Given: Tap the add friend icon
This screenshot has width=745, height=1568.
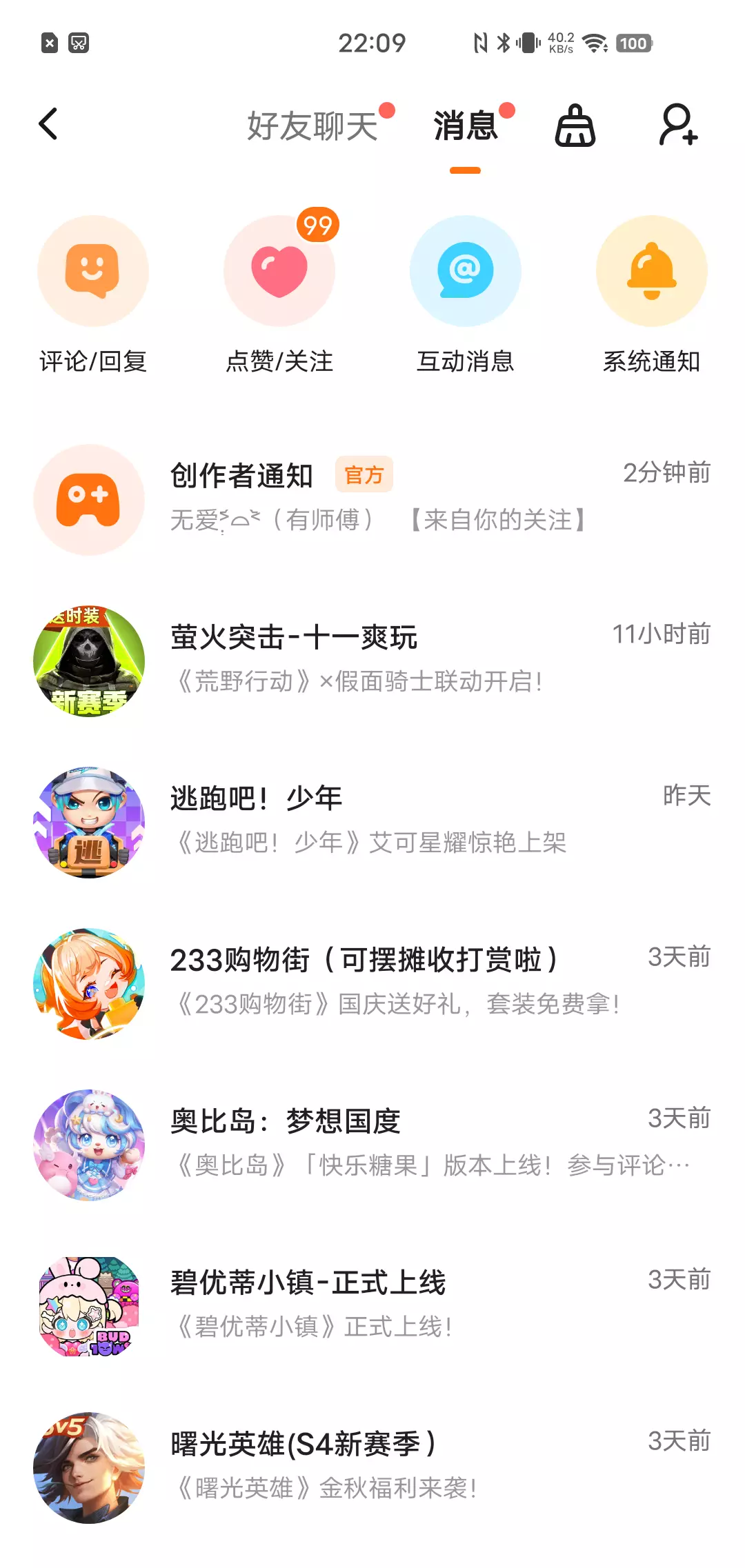Looking at the screenshot, I should 678,125.
